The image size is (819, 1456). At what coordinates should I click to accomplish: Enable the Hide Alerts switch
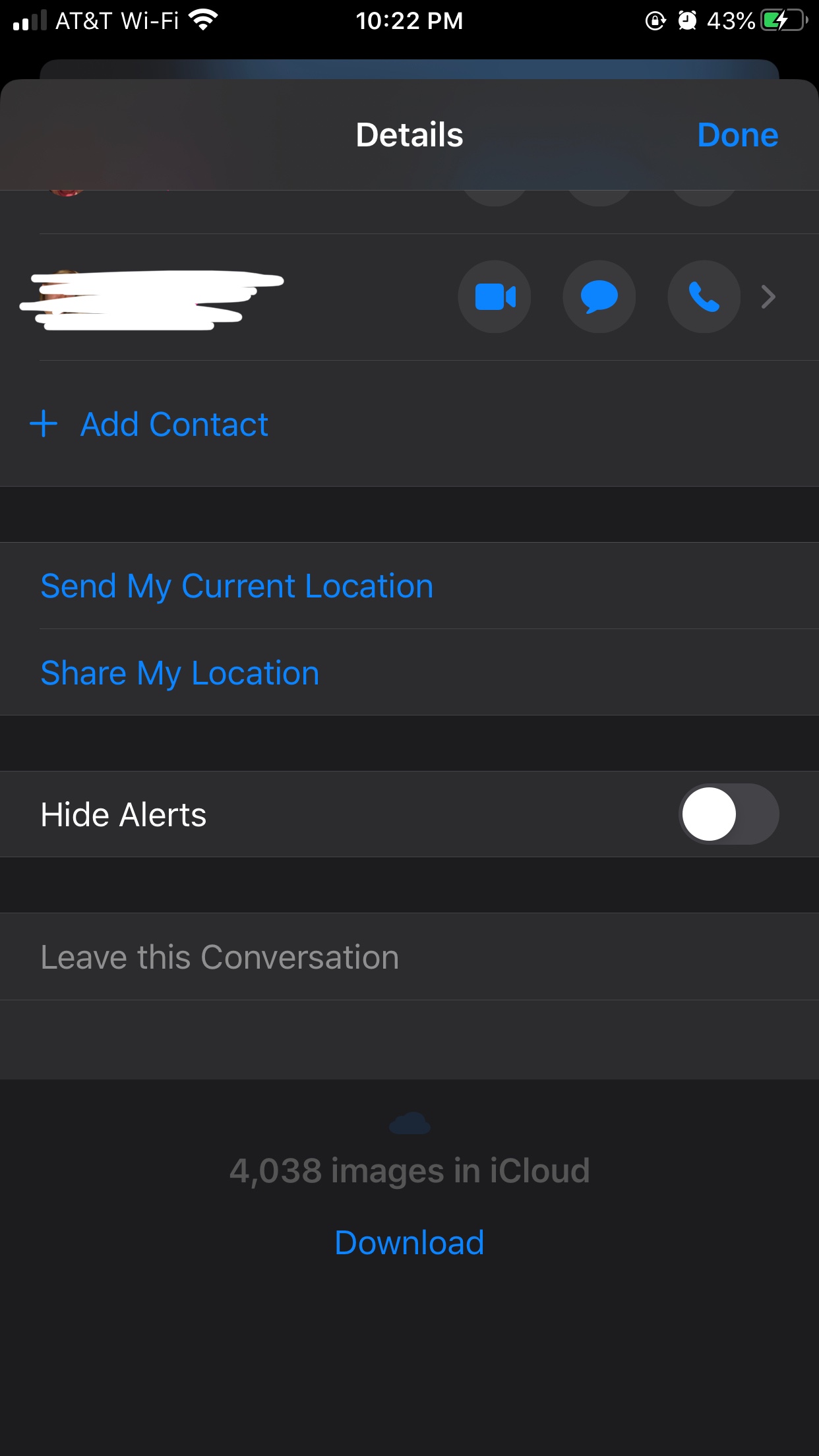pyautogui.click(x=727, y=814)
